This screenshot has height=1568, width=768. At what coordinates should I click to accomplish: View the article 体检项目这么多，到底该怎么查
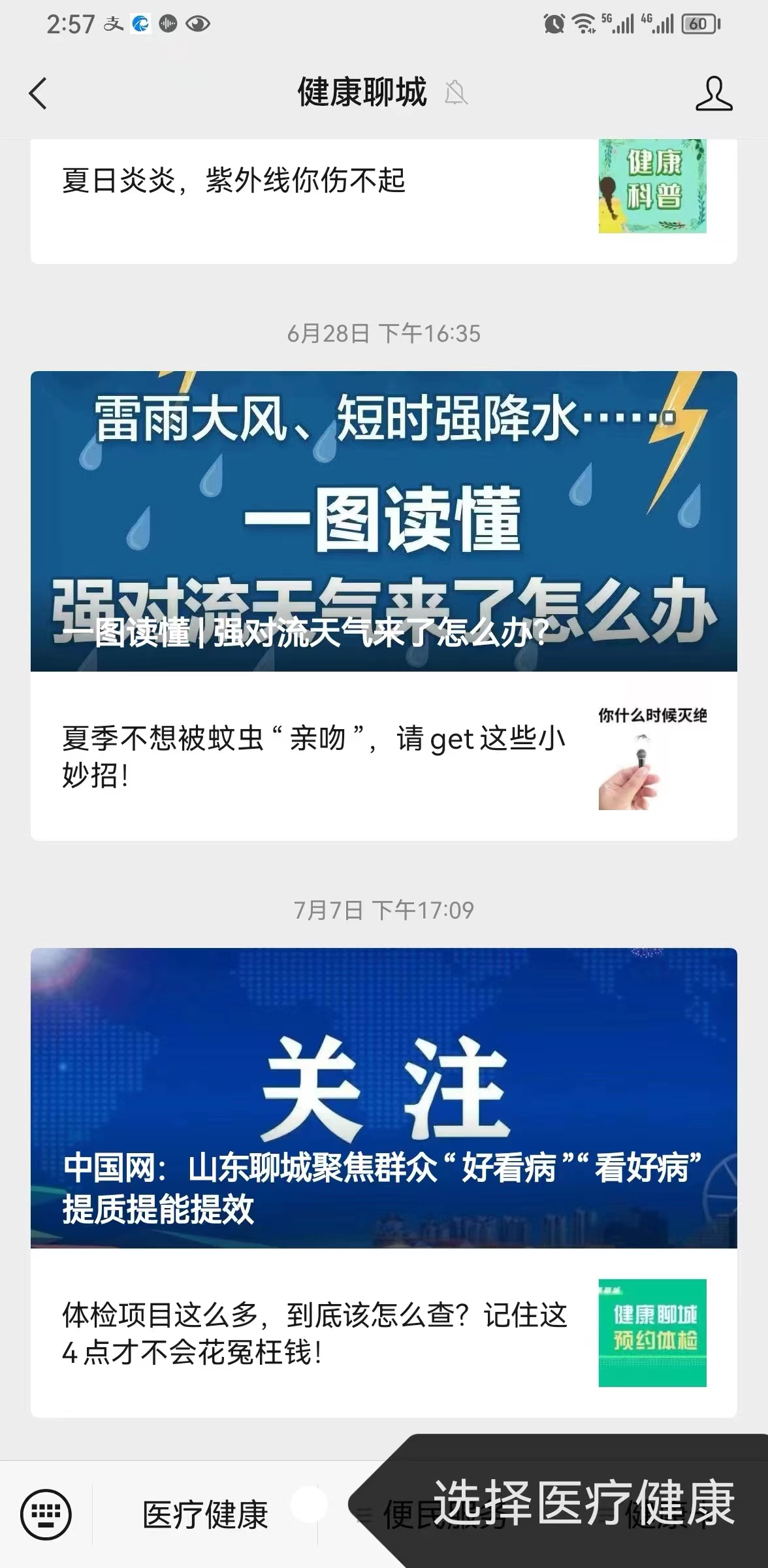[x=313, y=1333]
